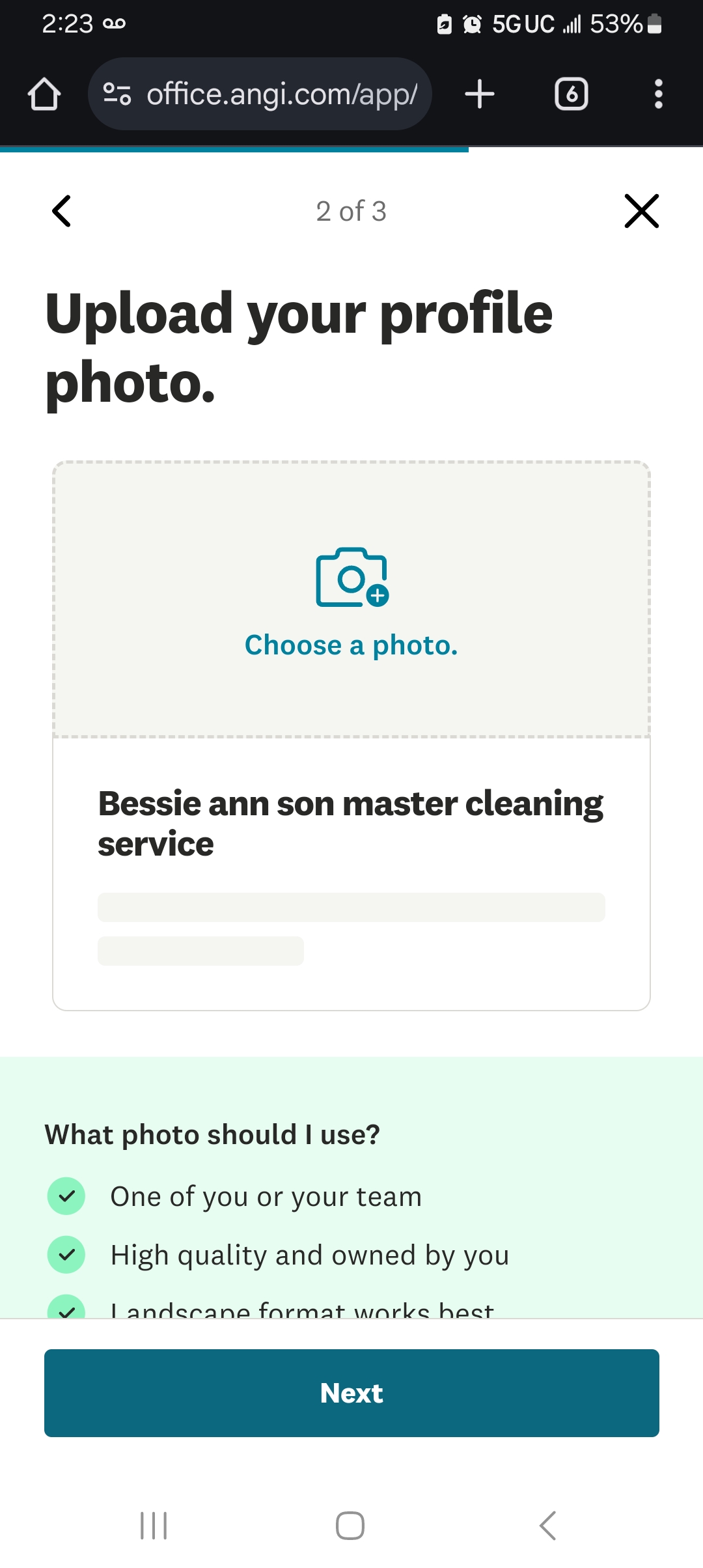Select the 2 of 3 step indicator

coord(350,211)
